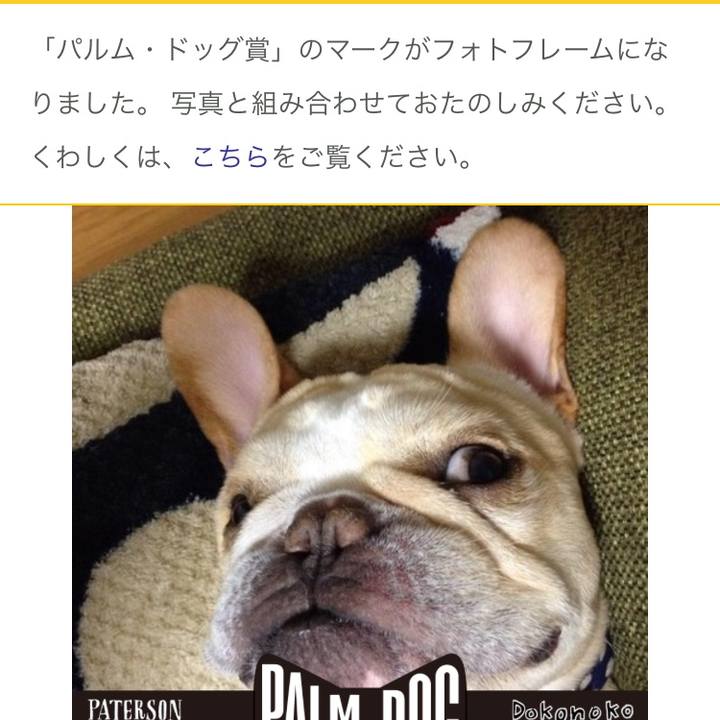Open the こちら link for details
720x720 pixels.
pyautogui.click(x=230, y=158)
